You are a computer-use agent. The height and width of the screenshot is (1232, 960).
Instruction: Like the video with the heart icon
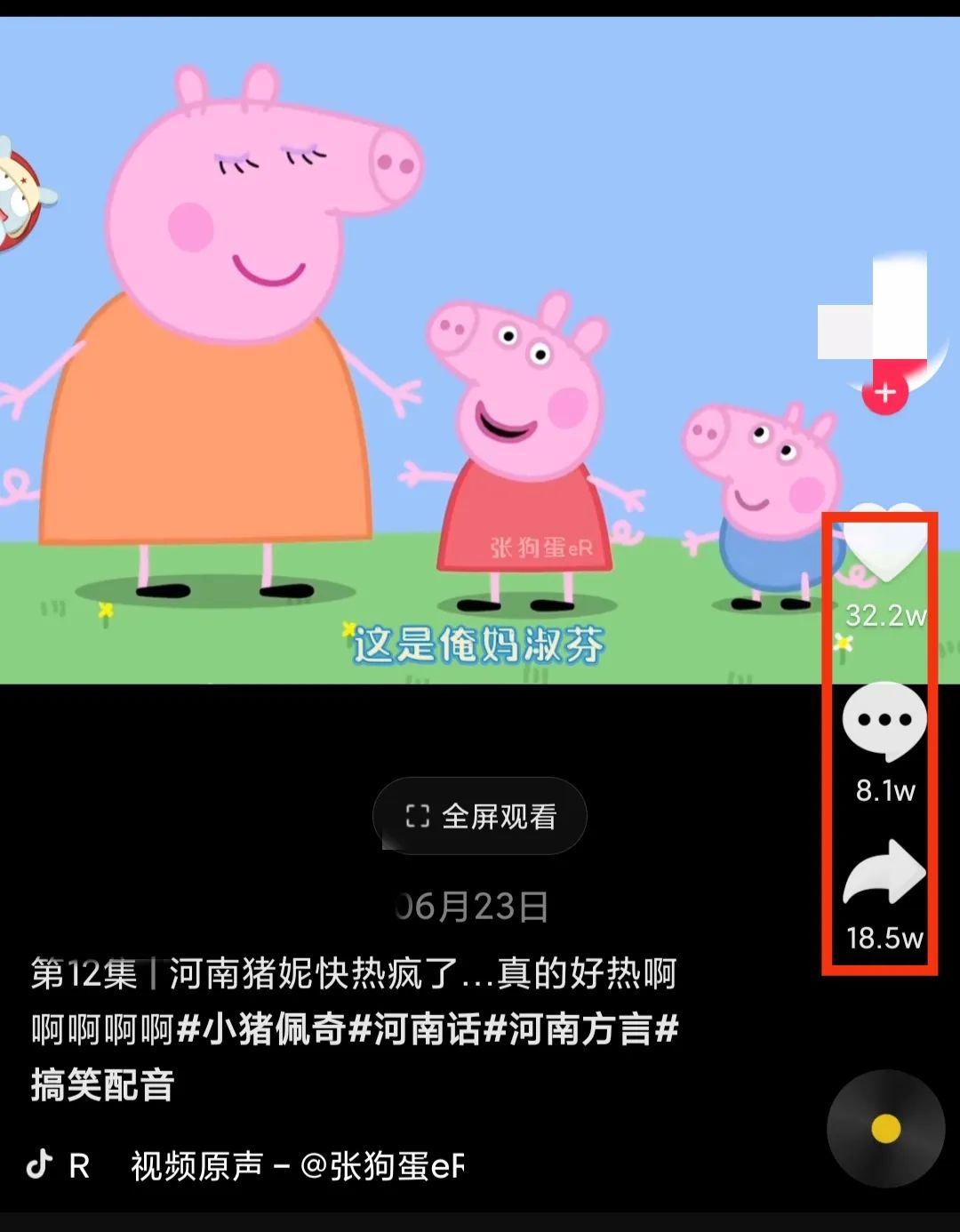coord(884,544)
